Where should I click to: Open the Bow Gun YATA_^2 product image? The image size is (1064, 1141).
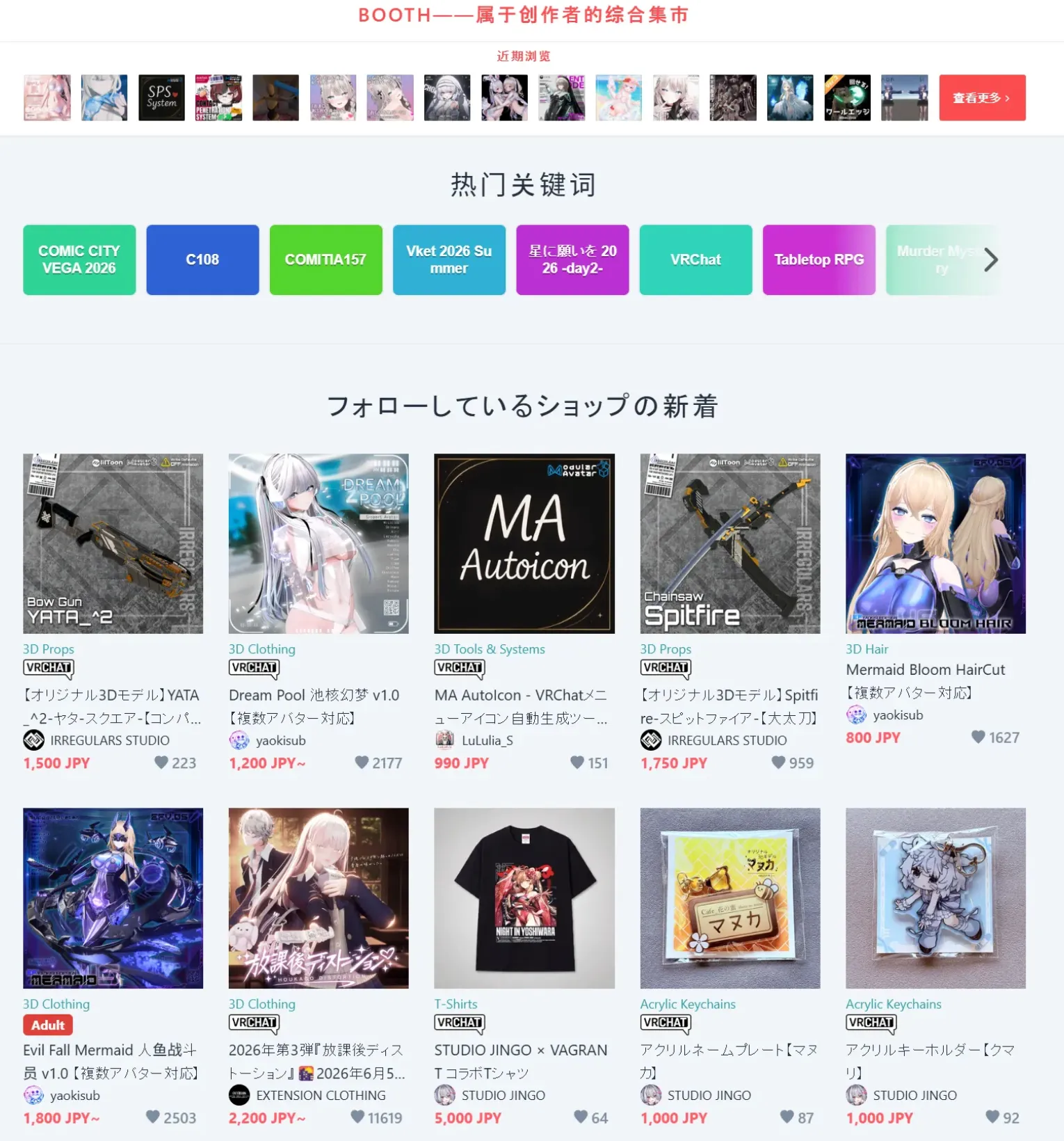(113, 543)
